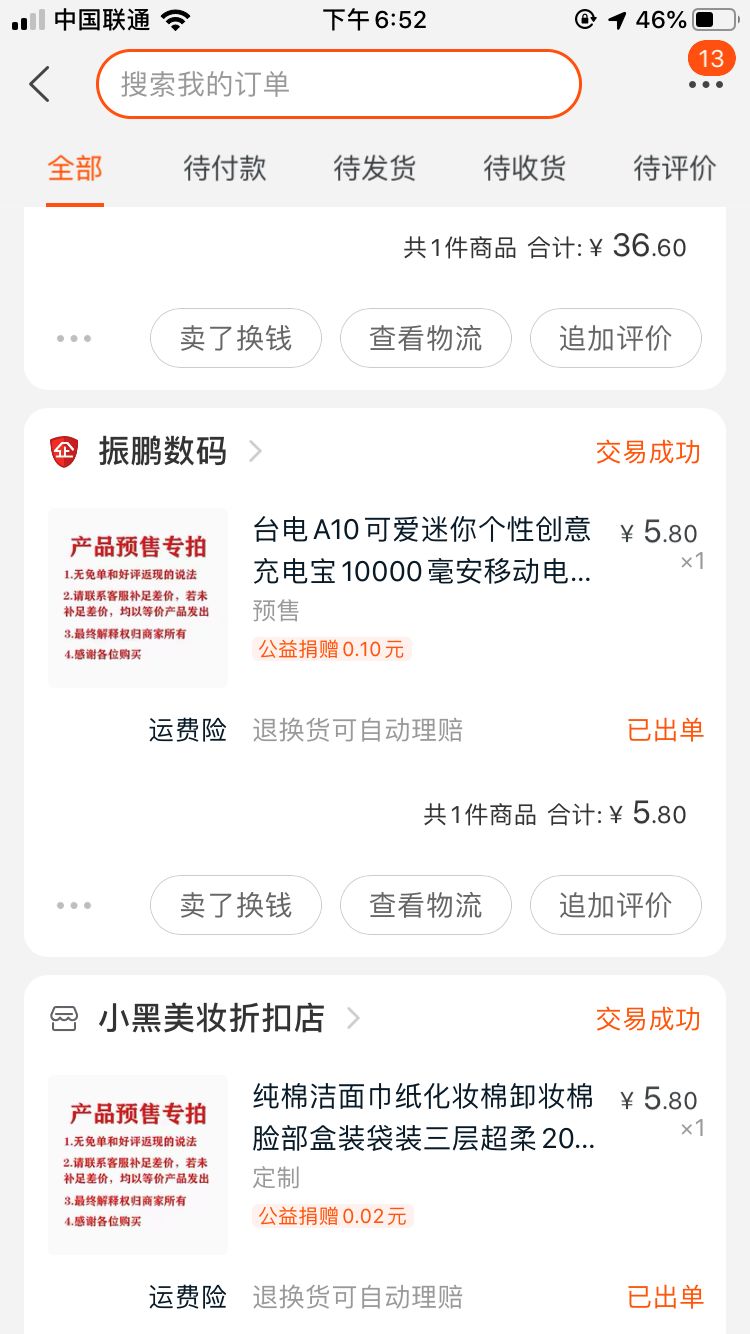This screenshot has width=750, height=1334.
Task: Open the 纯棉洁面巾 order item
Action: point(422,1117)
